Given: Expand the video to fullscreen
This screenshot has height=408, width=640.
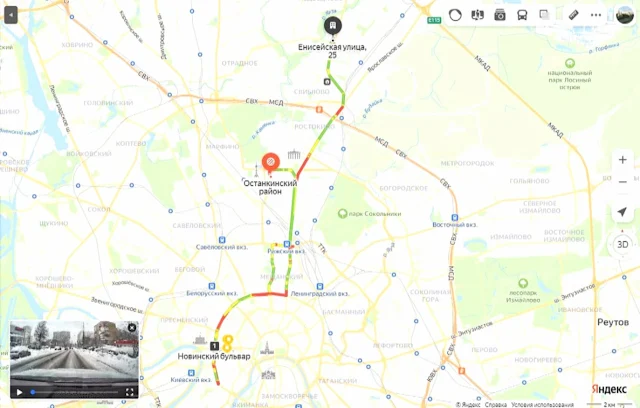Looking at the screenshot, I should click(130, 392).
